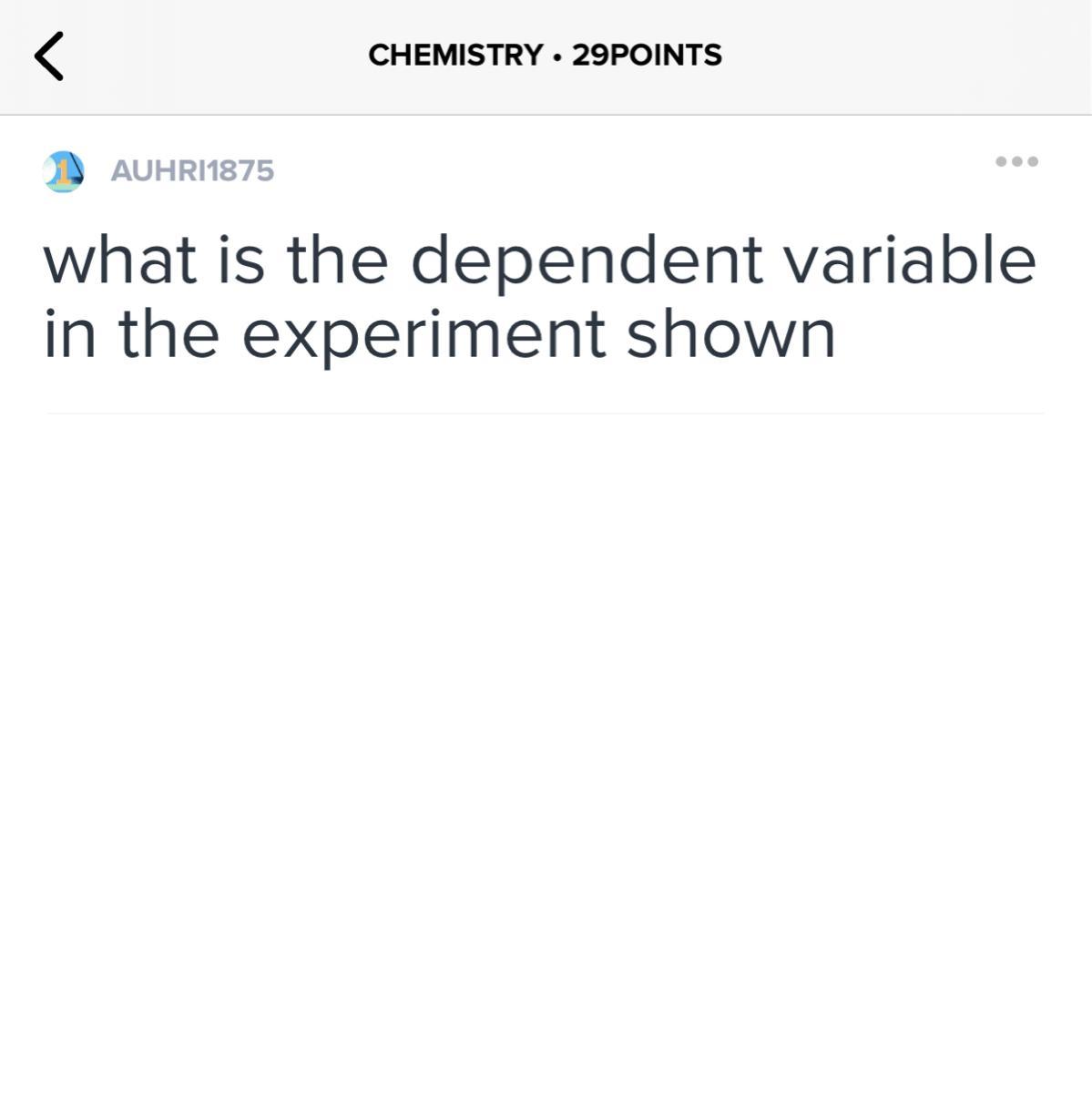The height and width of the screenshot is (1093, 1092).
Task: Open the three-dot options menu
Action: [x=1016, y=162]
